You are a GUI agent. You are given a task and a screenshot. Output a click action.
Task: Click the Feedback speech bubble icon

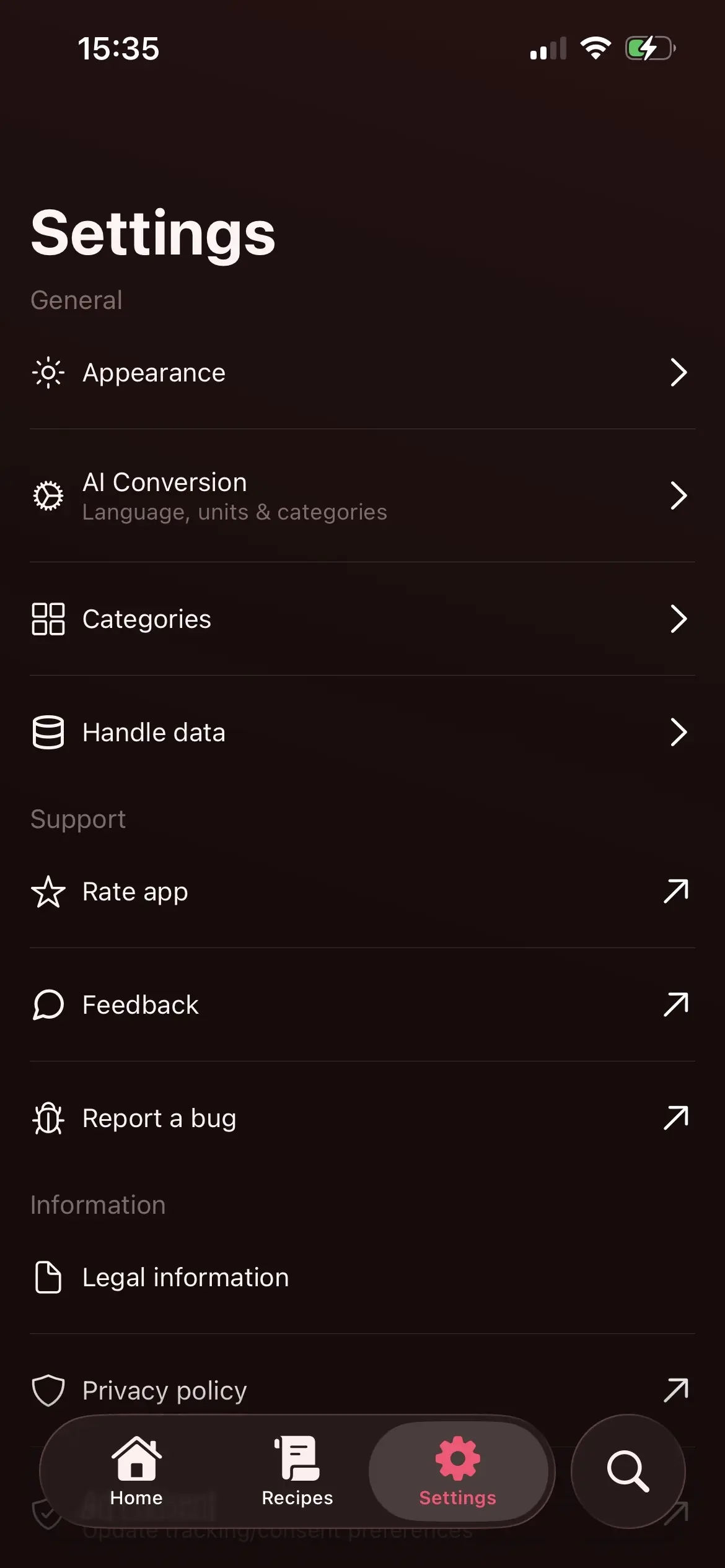point(48,1005)
